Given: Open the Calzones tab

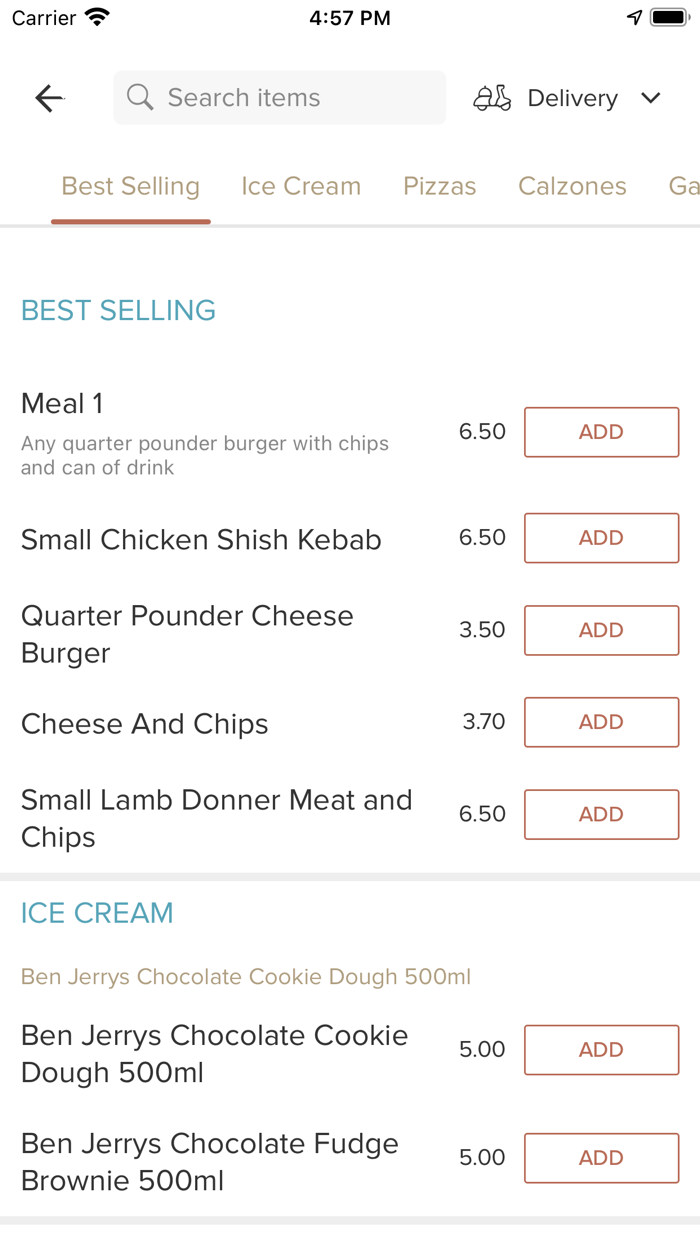Looking at the screenshot, I should [572, 187].
